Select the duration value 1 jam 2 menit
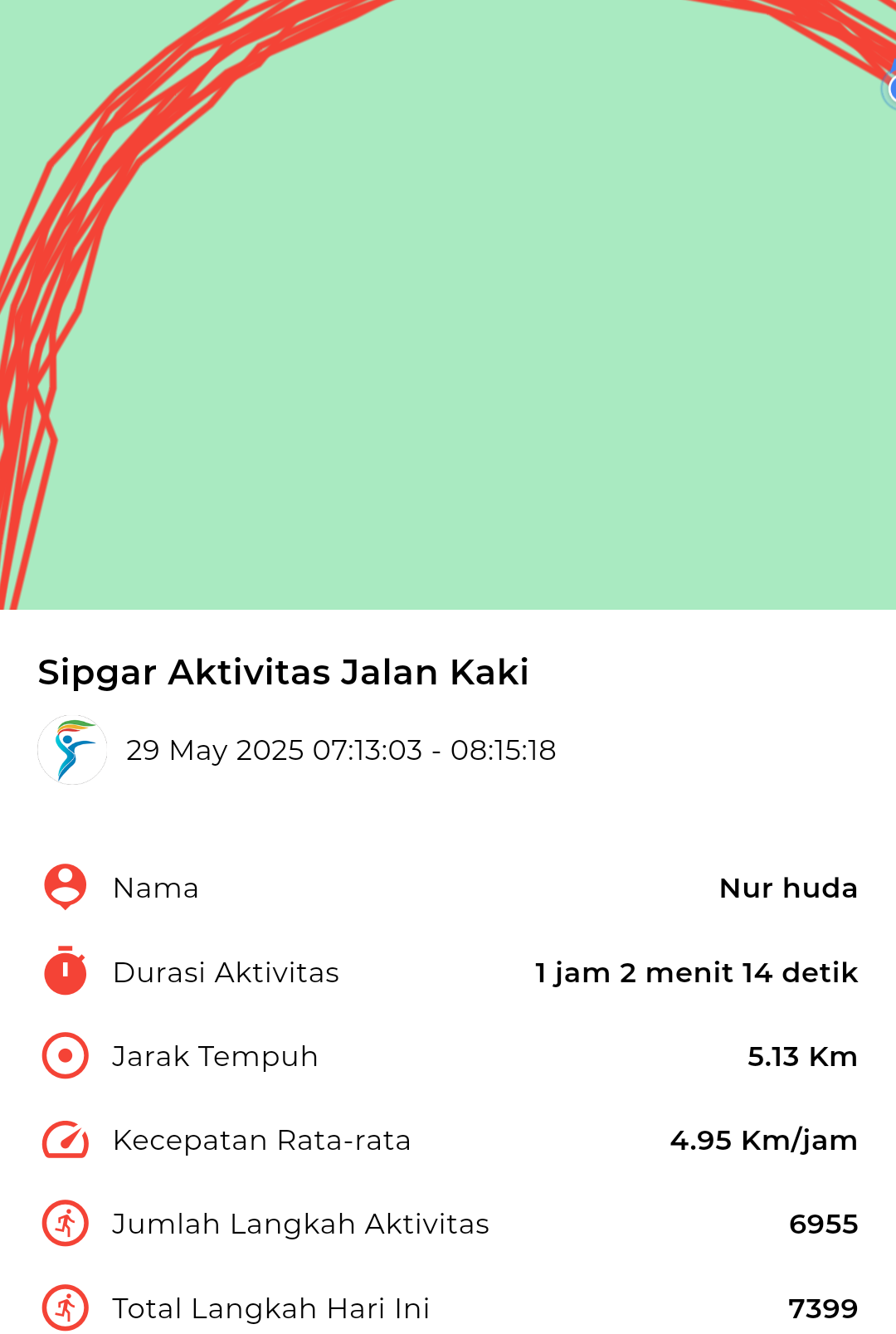The image size is (896, 1334). pos(695,972)
